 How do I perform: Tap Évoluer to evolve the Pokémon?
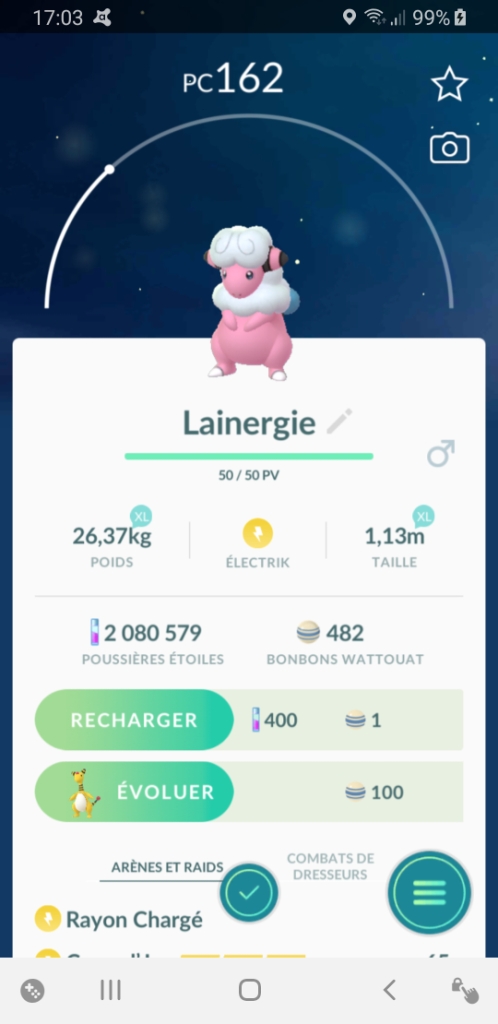click(x=134, y=792)
